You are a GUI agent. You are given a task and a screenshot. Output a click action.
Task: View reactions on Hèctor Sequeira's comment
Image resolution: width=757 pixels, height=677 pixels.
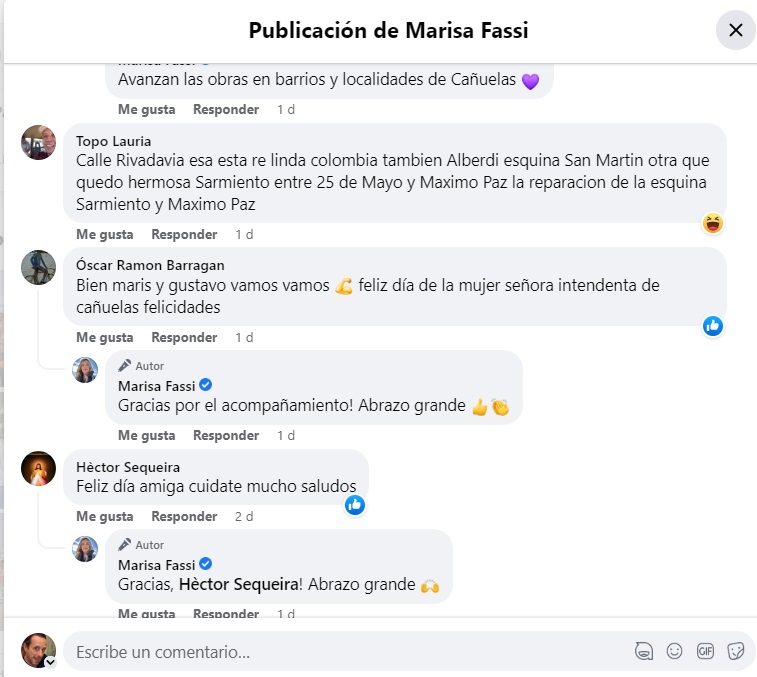click(x=354, y=505)
